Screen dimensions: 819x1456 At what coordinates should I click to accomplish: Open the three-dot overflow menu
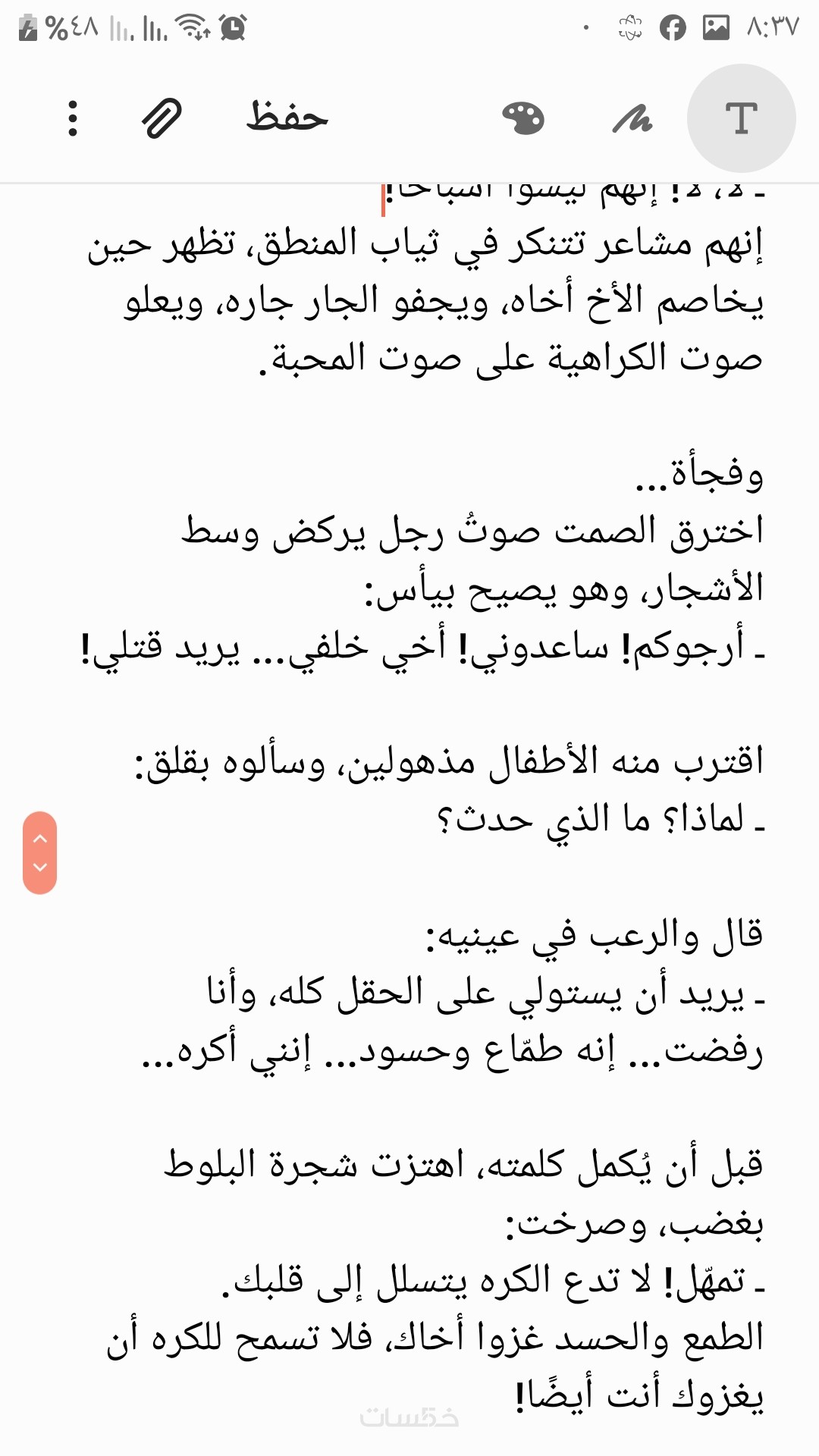click(x=73, y=118)
